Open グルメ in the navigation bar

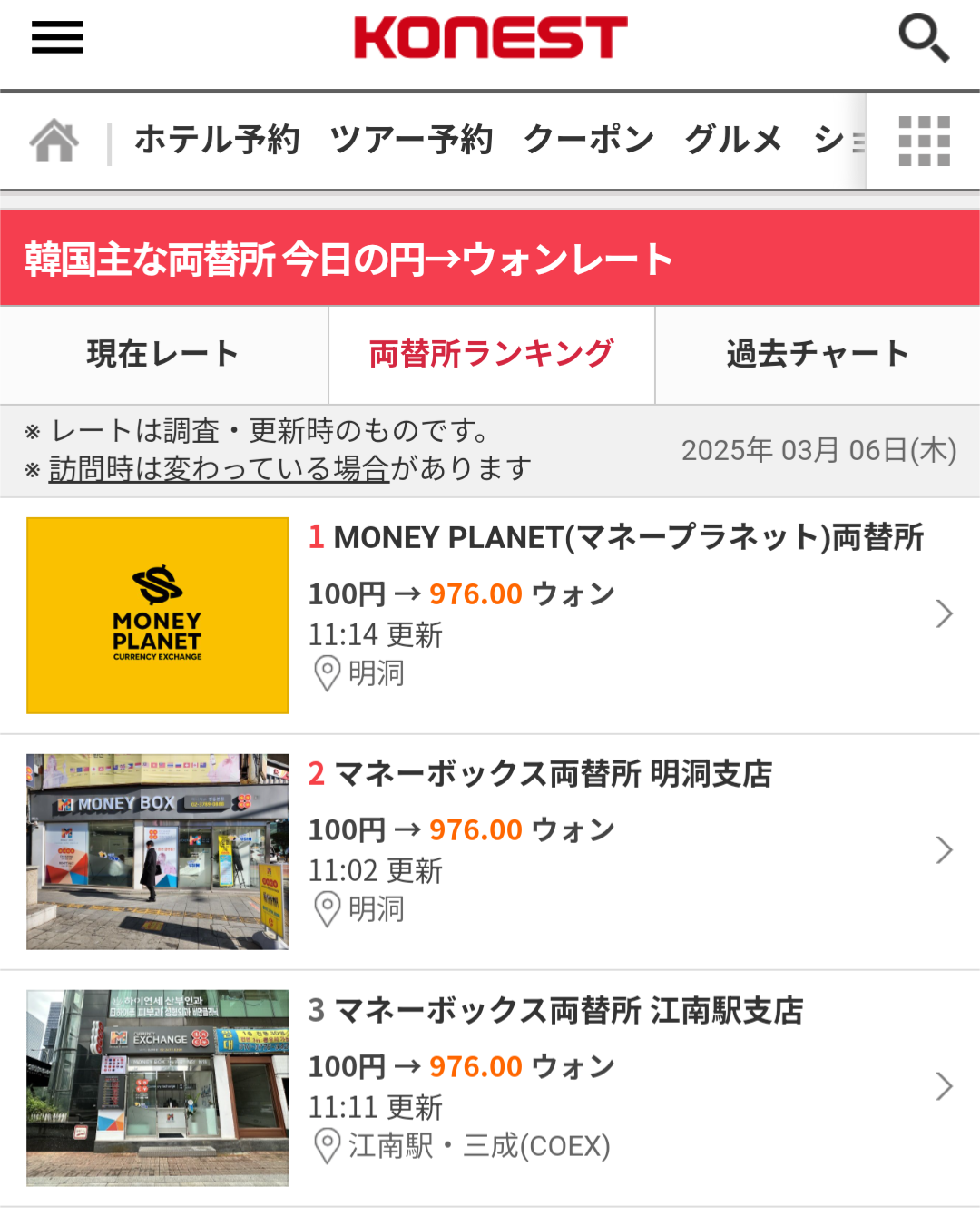tap(733, 141)
